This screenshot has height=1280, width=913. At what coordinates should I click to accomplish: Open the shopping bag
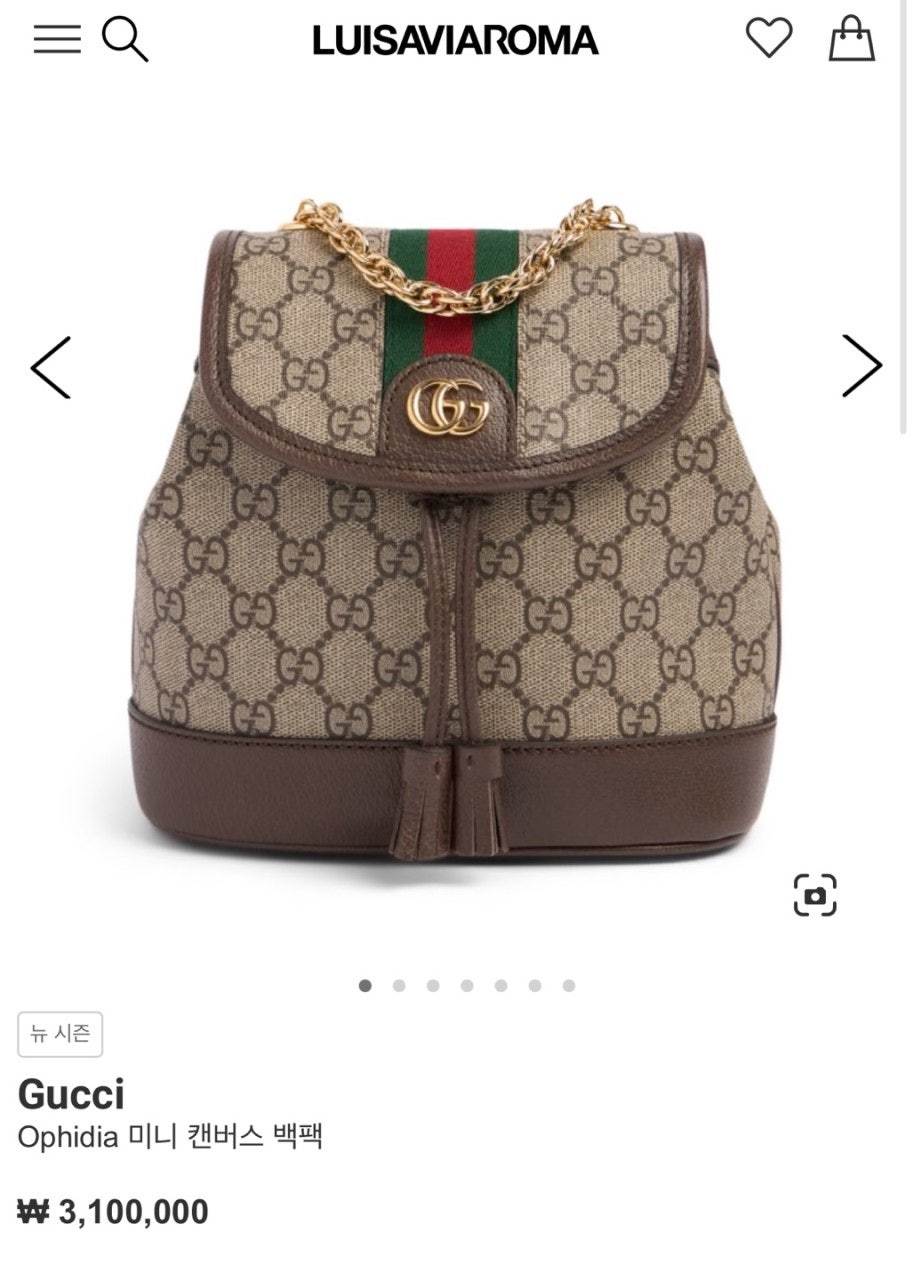point(851,38)
